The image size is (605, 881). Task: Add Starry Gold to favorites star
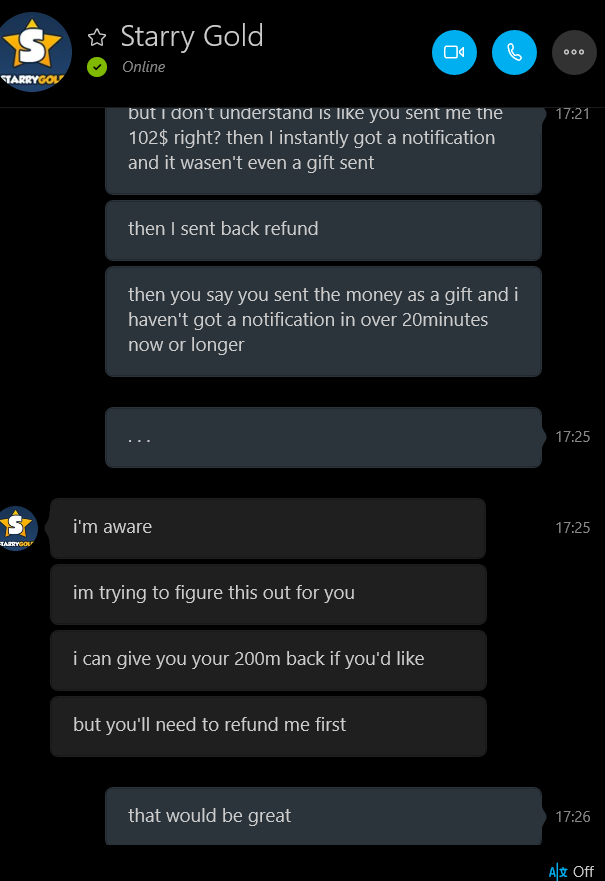(97, 38)
